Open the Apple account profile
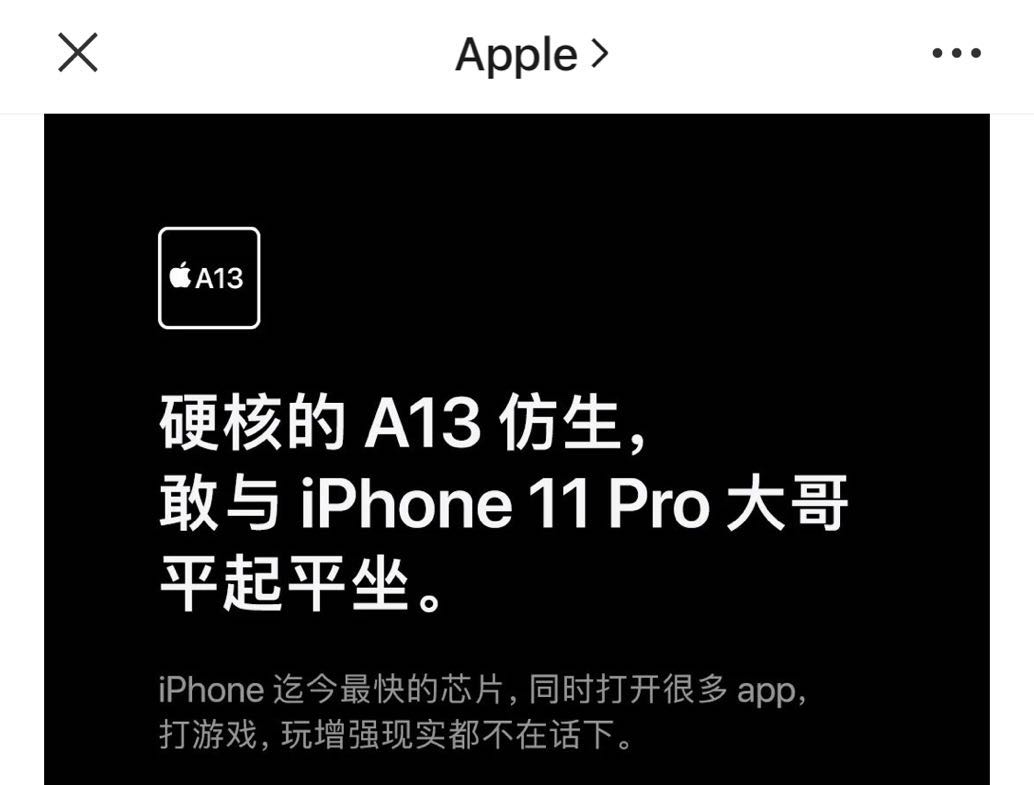Image resolution: width=1034 pixels, height=785 pixels. click(531, 54)
